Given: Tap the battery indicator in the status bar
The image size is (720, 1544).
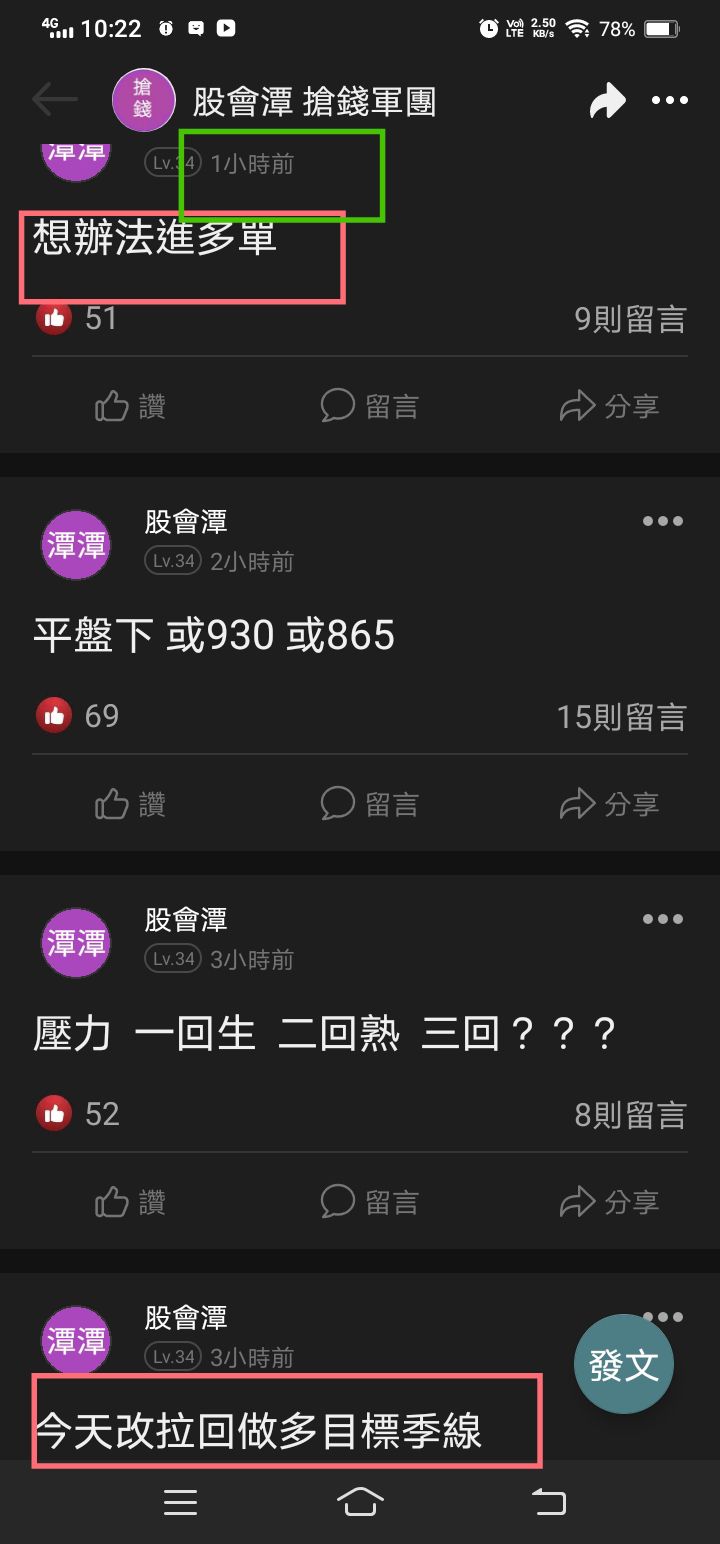Looking at the screenshot, I should click(661, 29).
